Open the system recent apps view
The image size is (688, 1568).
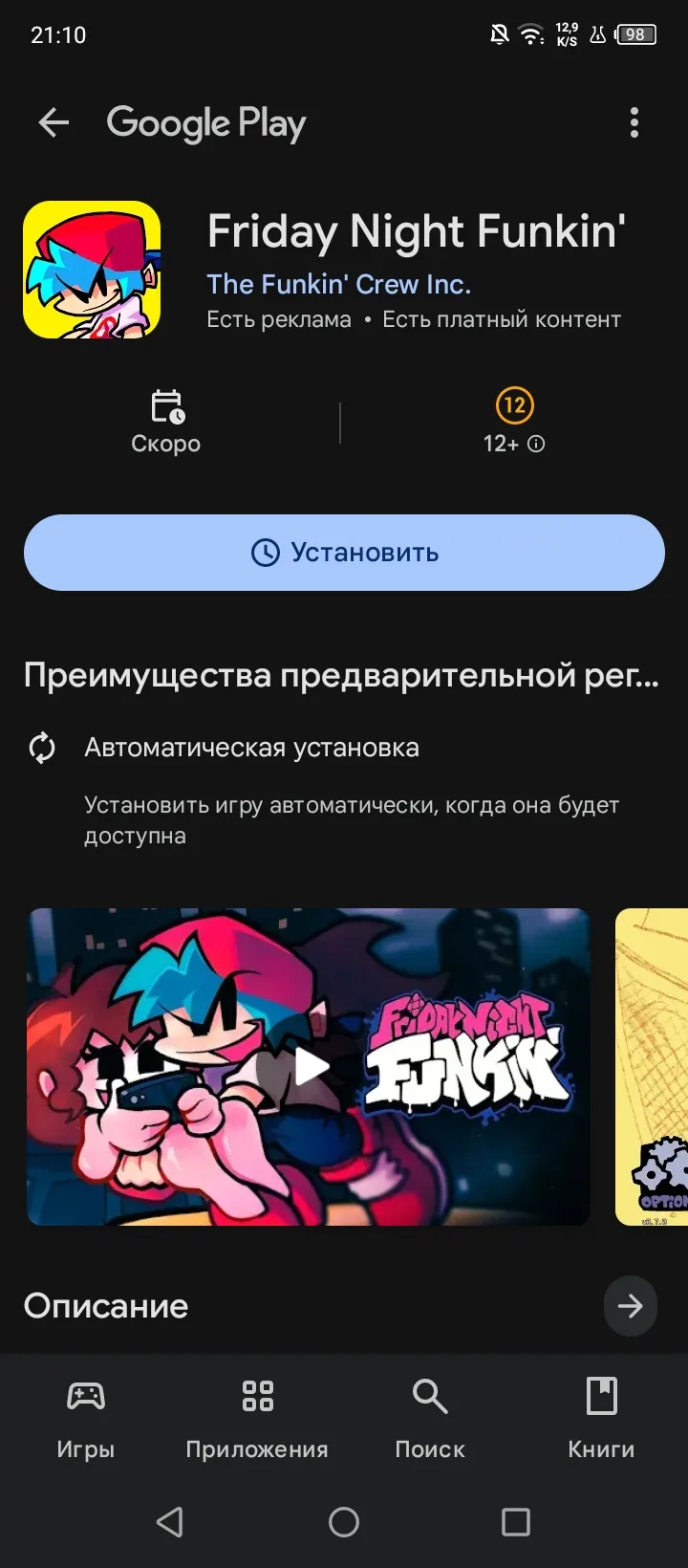click(516, 1522)
